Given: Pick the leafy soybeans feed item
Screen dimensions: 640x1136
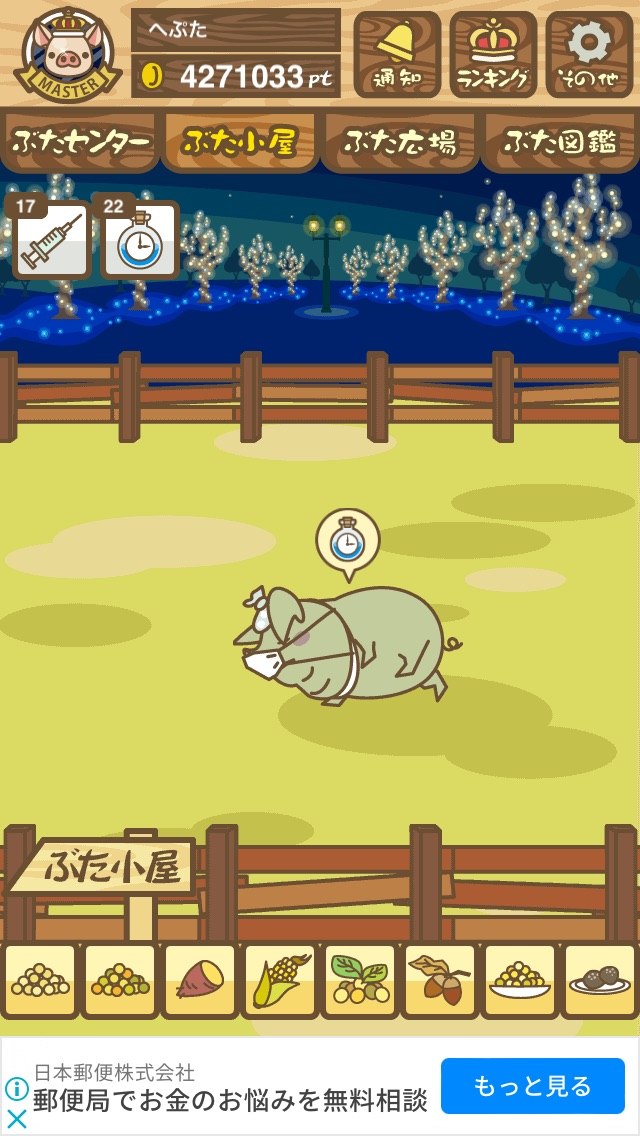Looking at the screenshot, I should [x=360, y=981].
